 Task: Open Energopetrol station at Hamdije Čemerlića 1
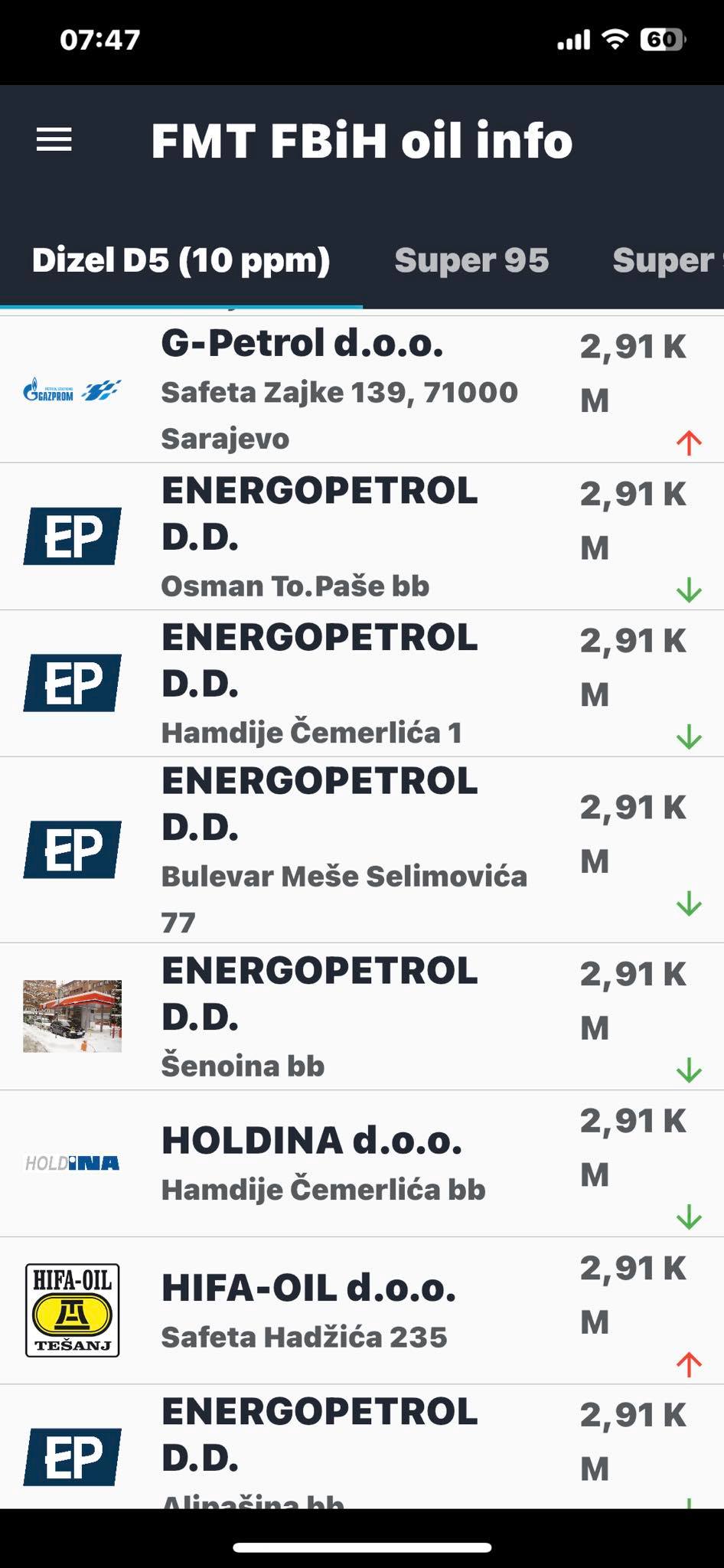pos(362,684)
